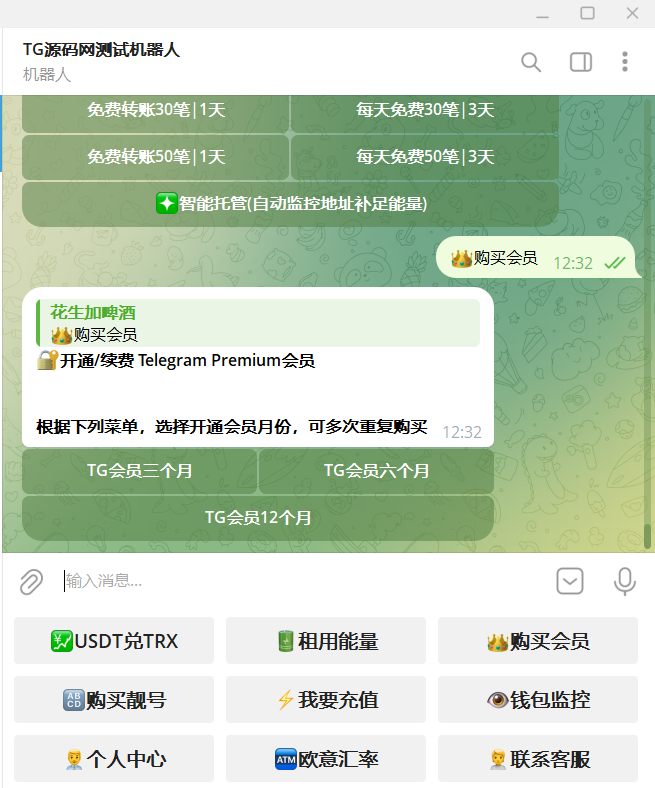Toggle the side panel icon
This screenshot has width=655, height=788.
point(581,62)
